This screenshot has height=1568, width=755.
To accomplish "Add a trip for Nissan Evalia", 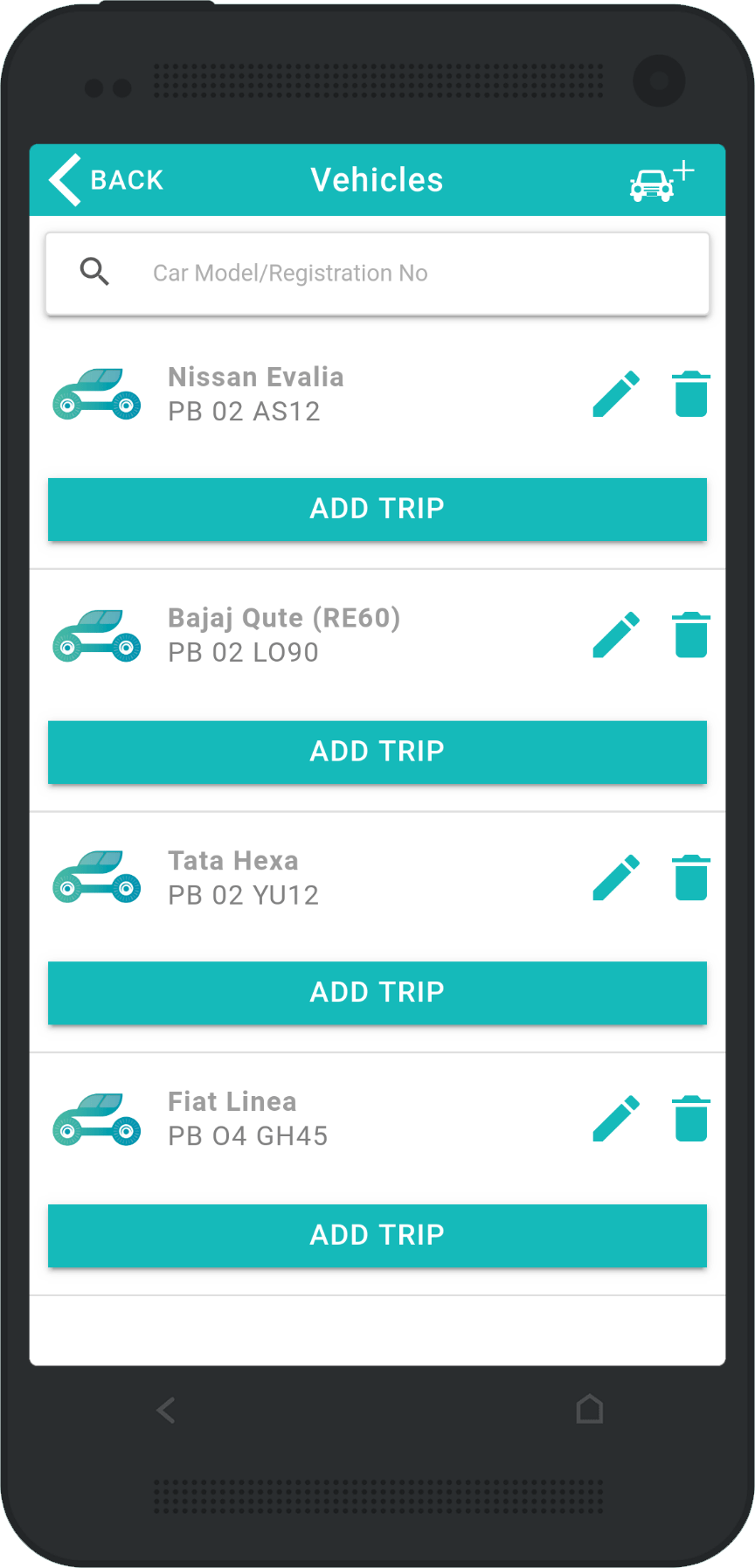I will [377, 509].
